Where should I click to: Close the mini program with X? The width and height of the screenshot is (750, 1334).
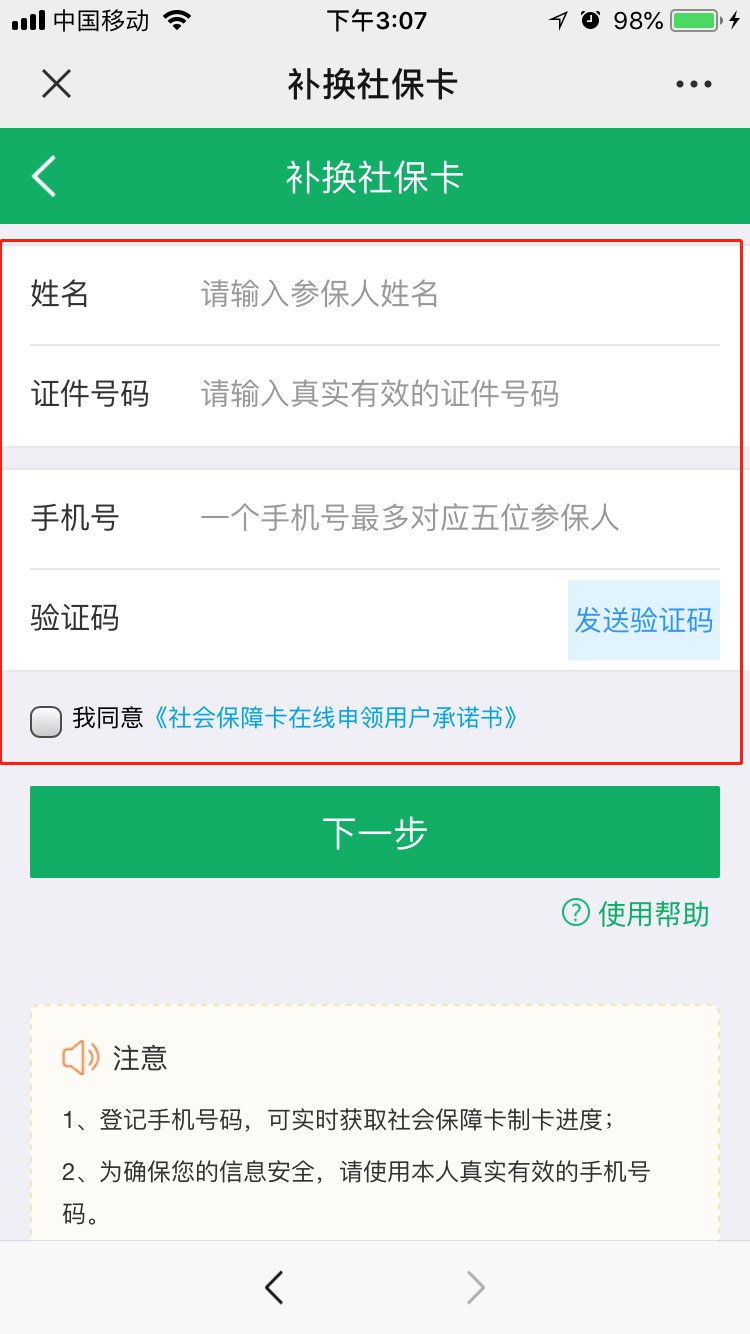[x=56, y=84]
